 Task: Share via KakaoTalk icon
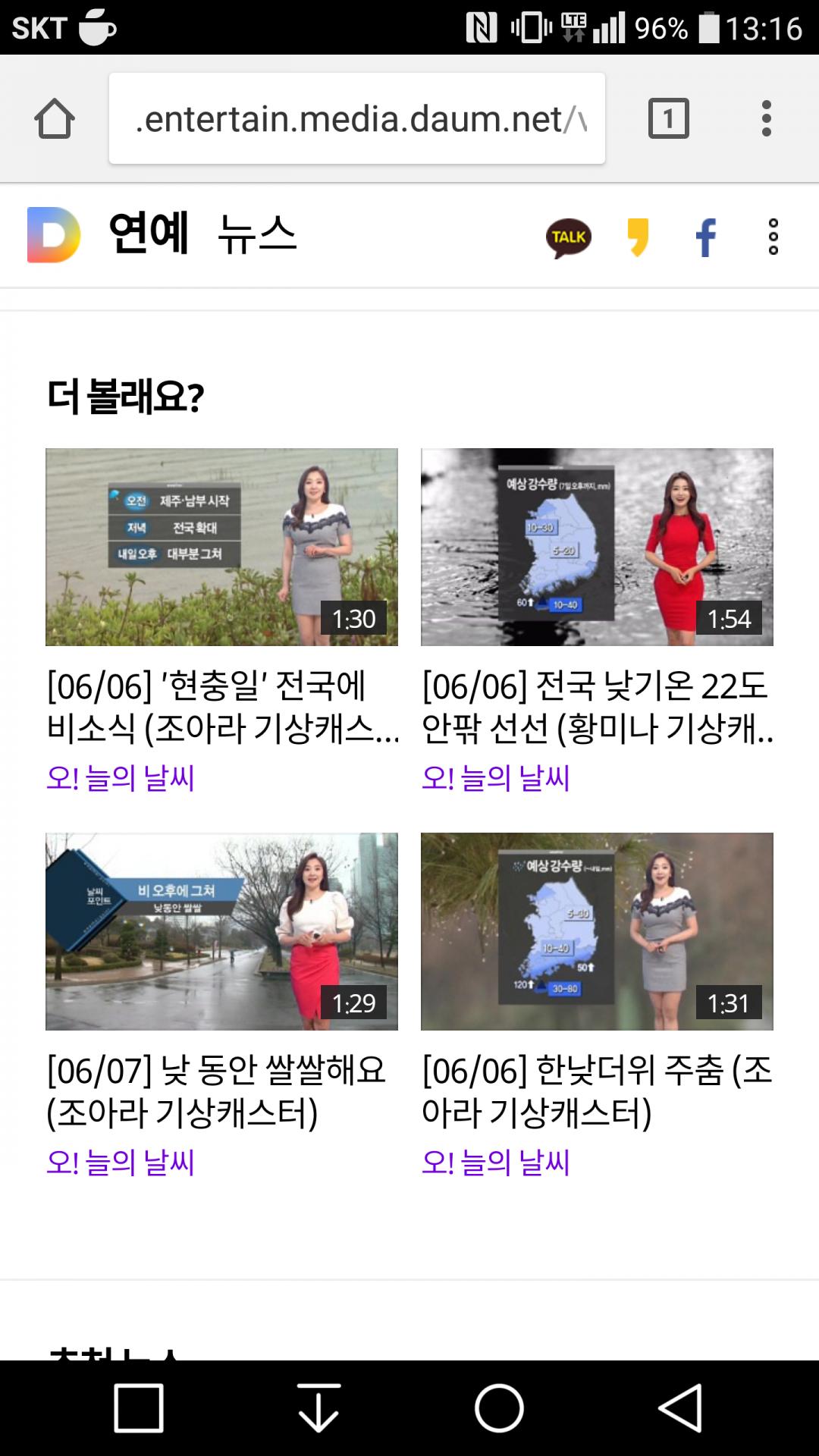pos(568,237)
